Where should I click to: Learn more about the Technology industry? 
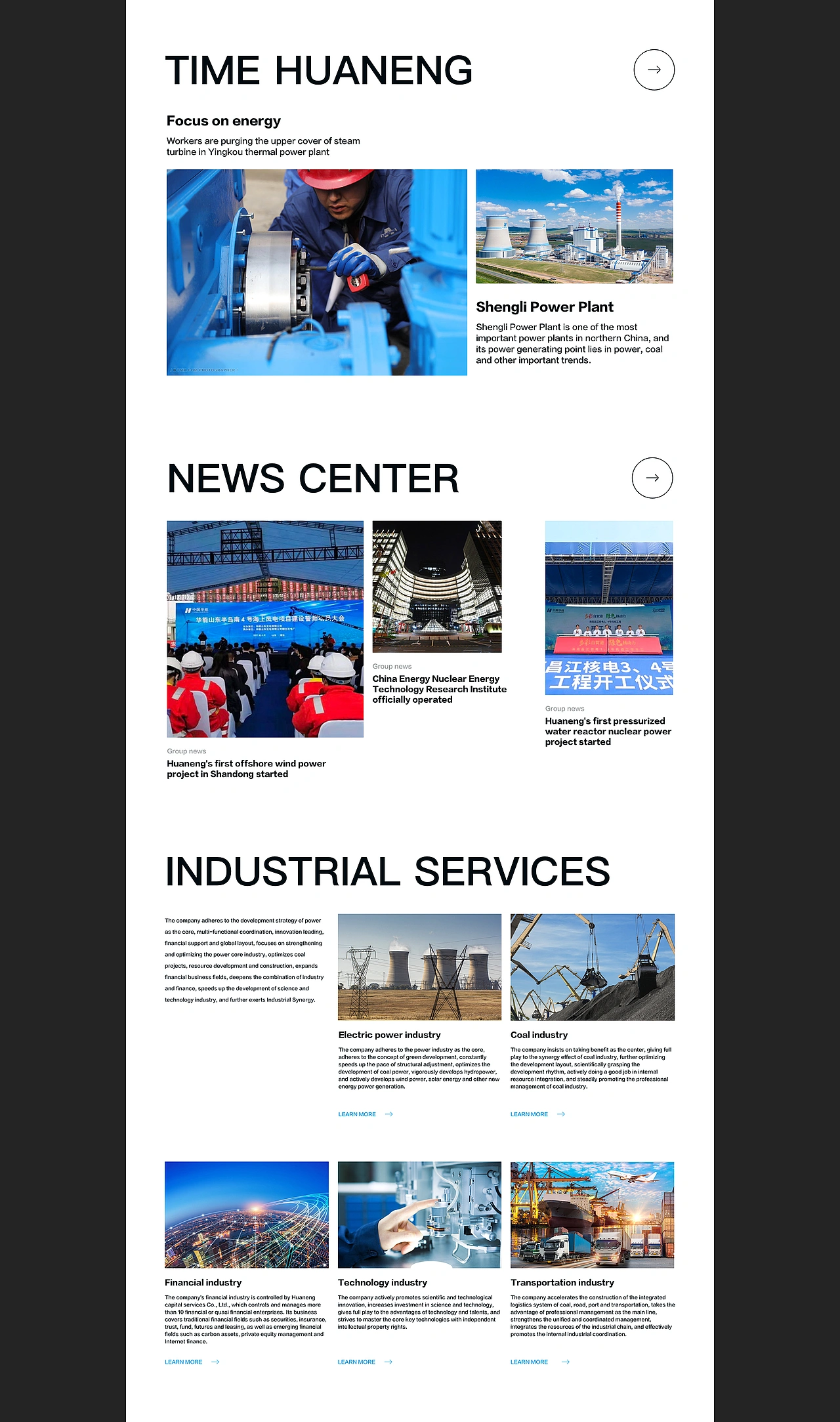365,1362
